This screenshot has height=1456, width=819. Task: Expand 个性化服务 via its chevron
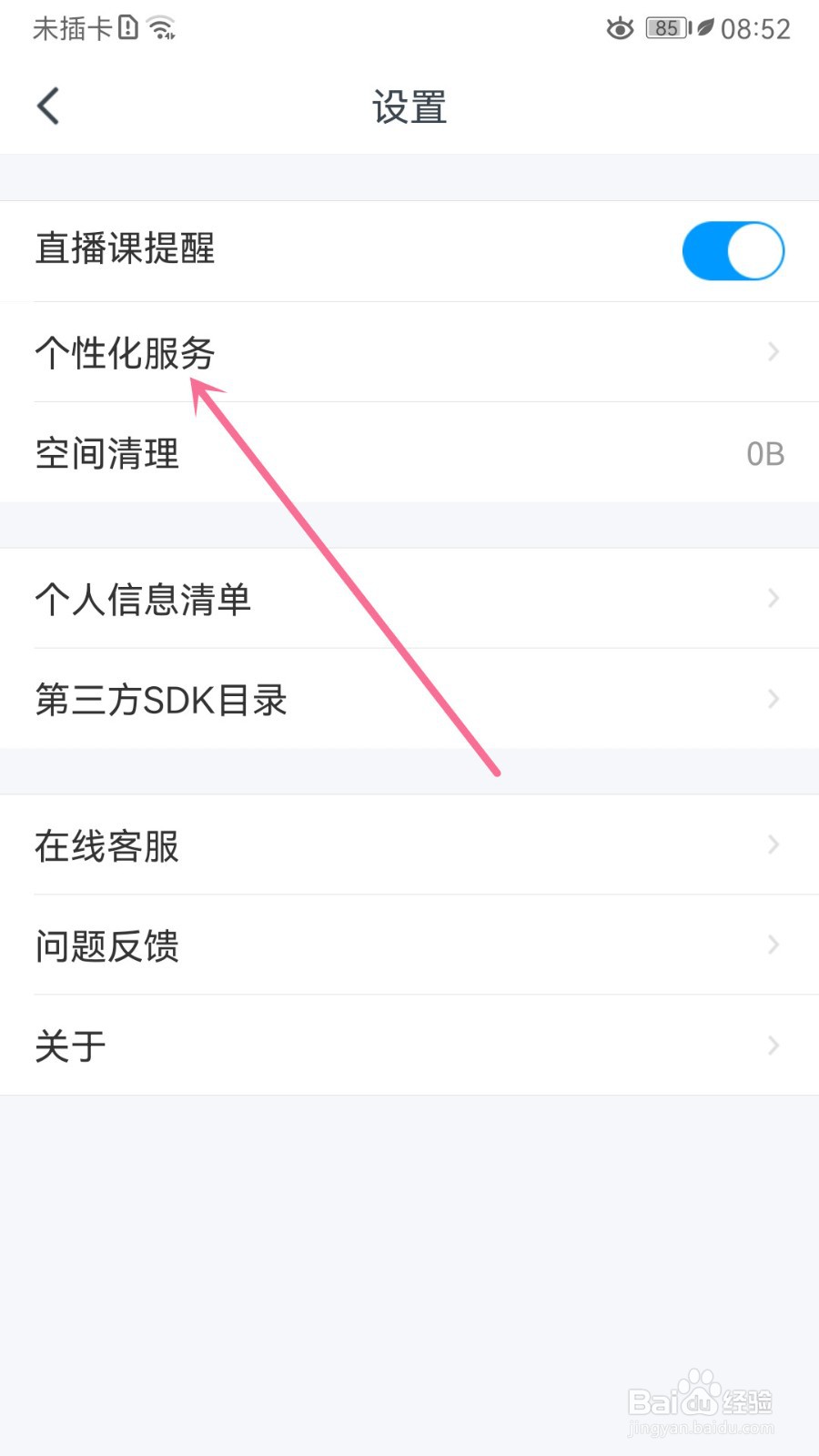(772, 352)
